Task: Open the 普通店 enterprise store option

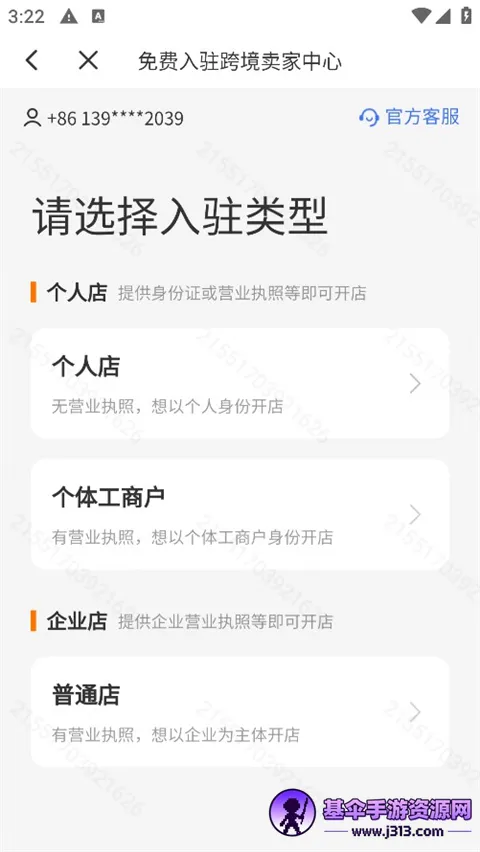Action: tap(240, 712)
